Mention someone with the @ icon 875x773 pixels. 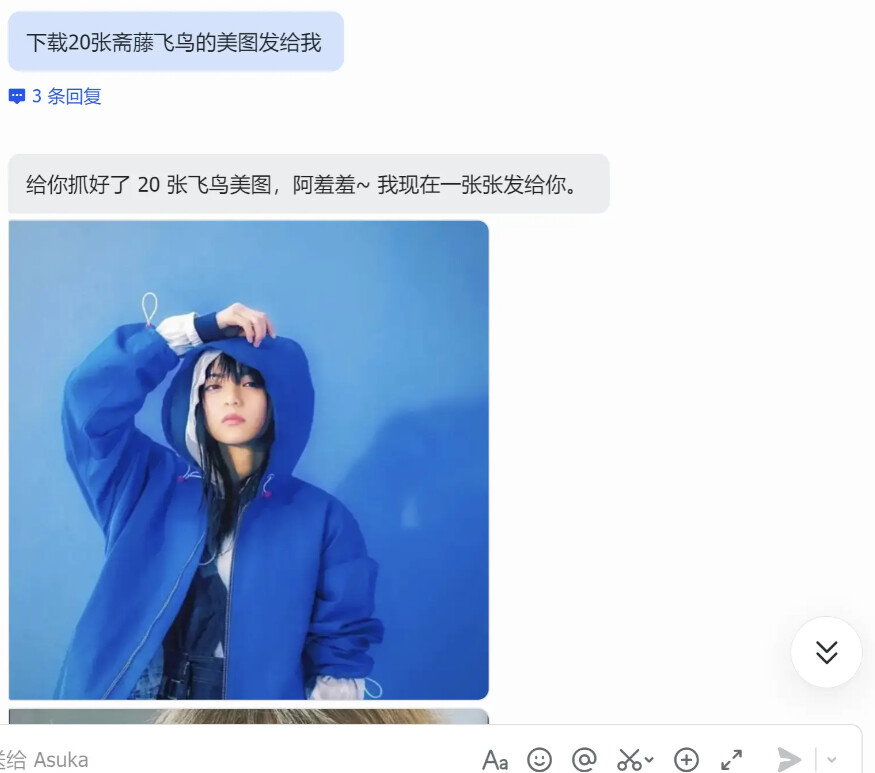click(x=584, y=760)
